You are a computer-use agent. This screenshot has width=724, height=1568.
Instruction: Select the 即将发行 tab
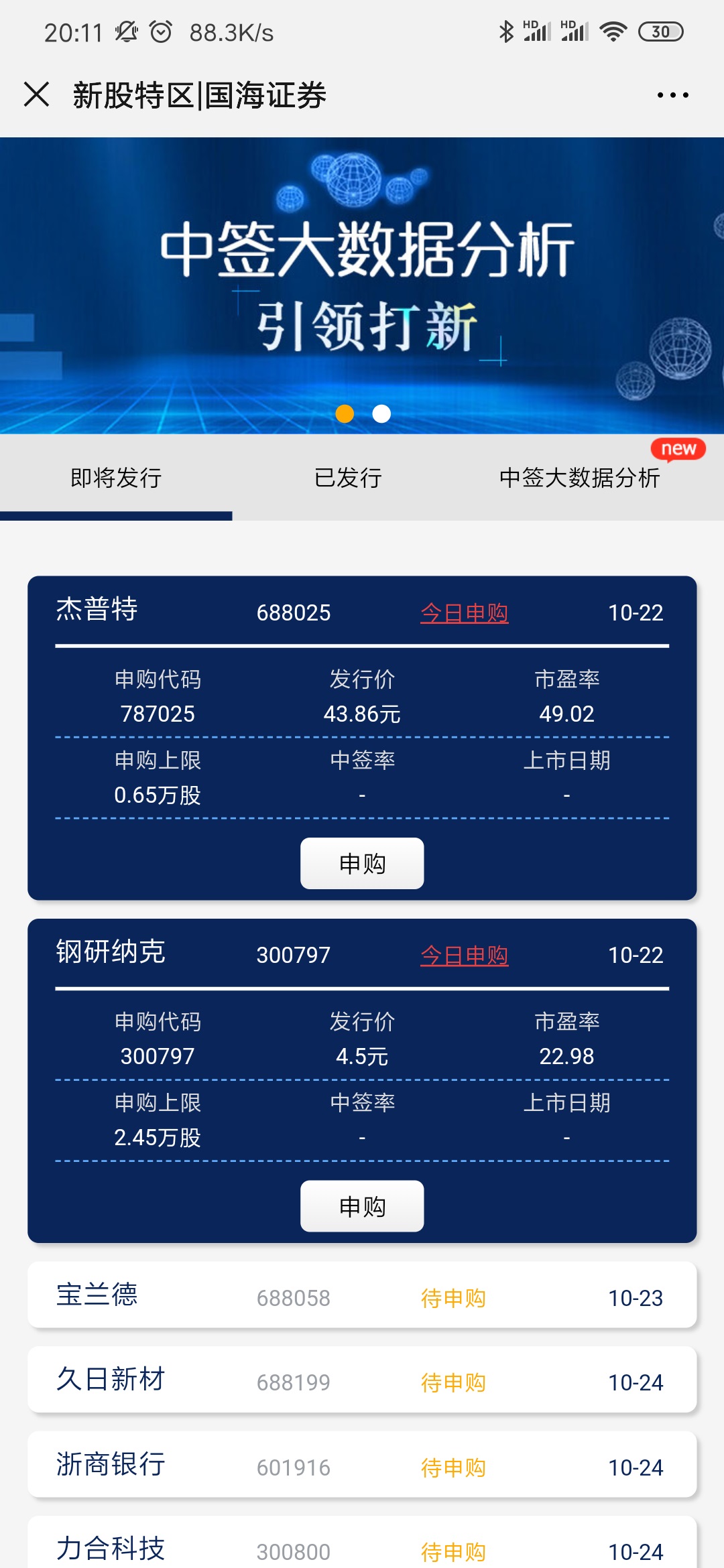point(116,478)
